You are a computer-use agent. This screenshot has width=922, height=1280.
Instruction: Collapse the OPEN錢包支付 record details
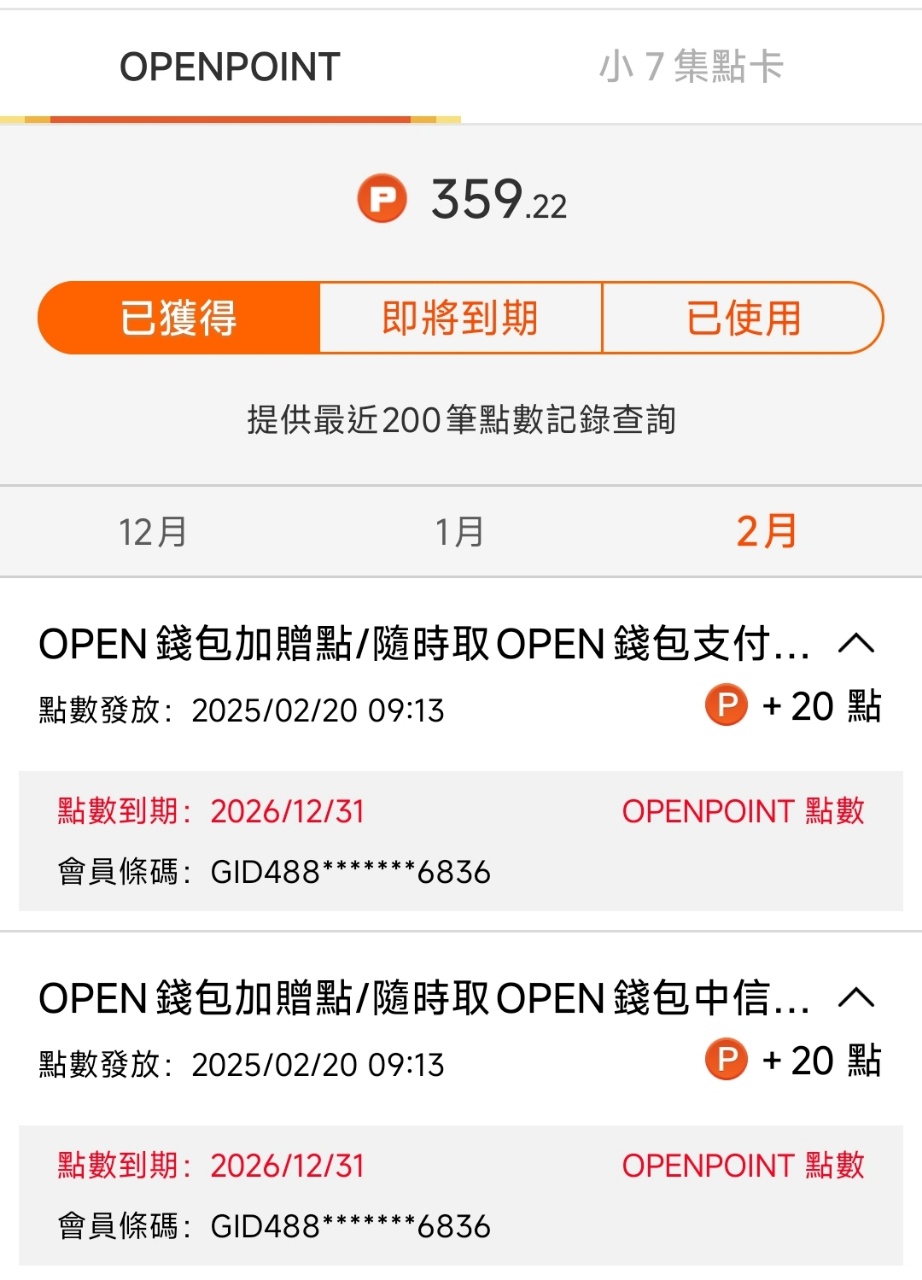tap(856, 645)
